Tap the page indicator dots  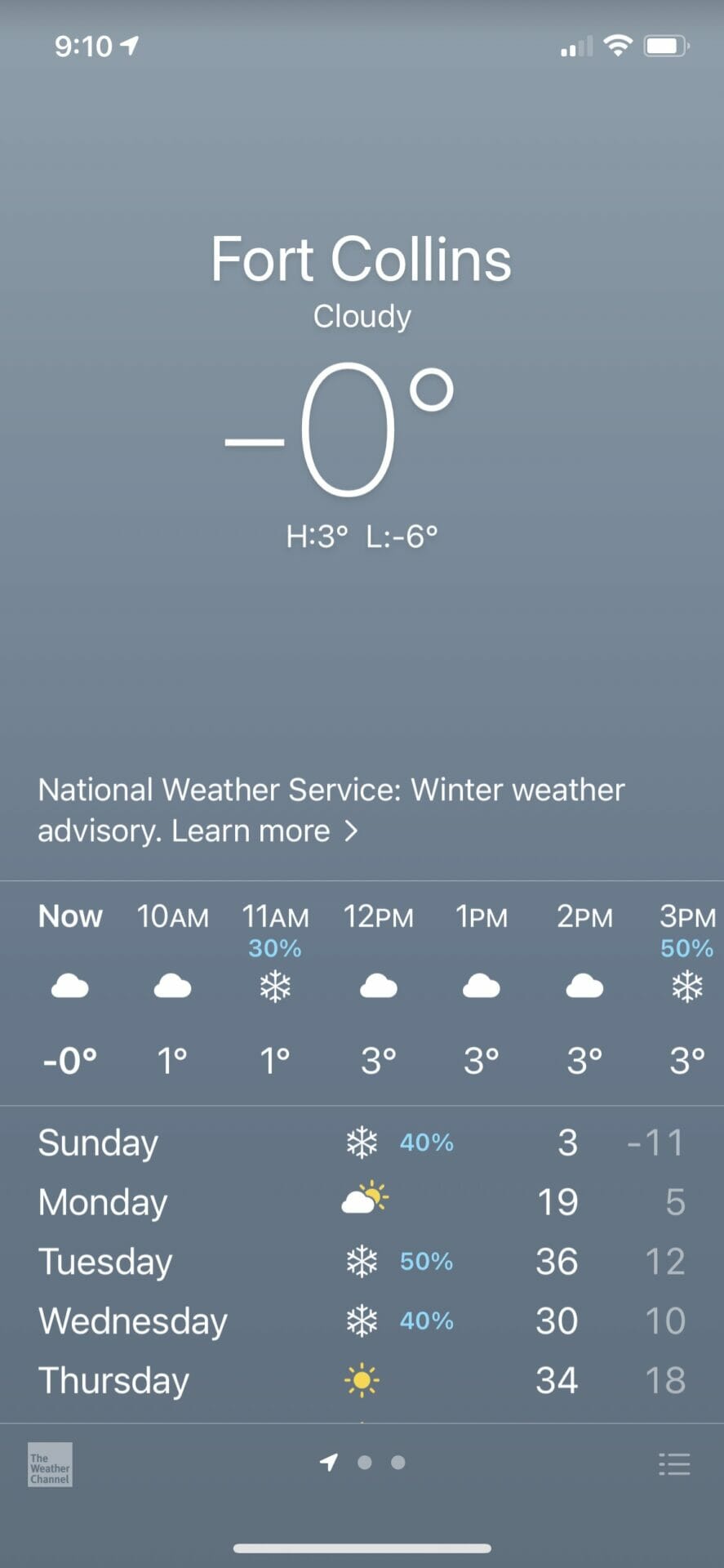pos(364,1463)
